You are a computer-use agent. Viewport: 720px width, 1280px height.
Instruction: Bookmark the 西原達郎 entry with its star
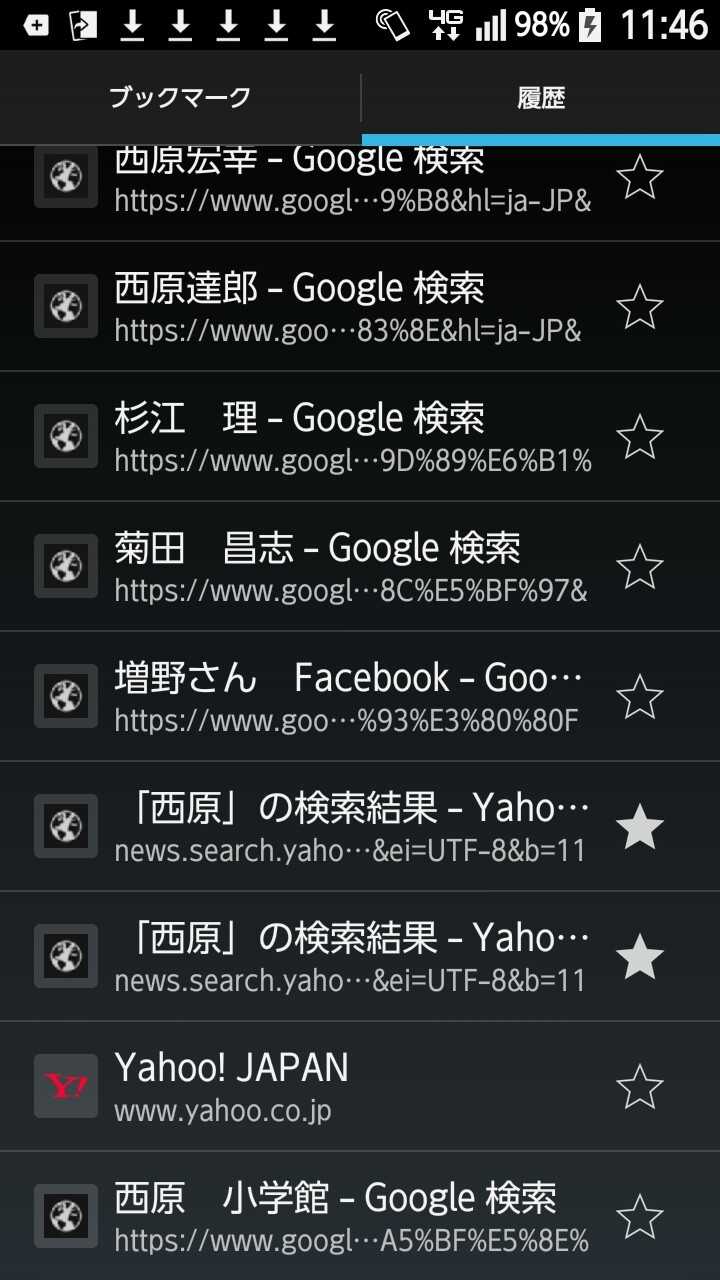pos(640,307)
